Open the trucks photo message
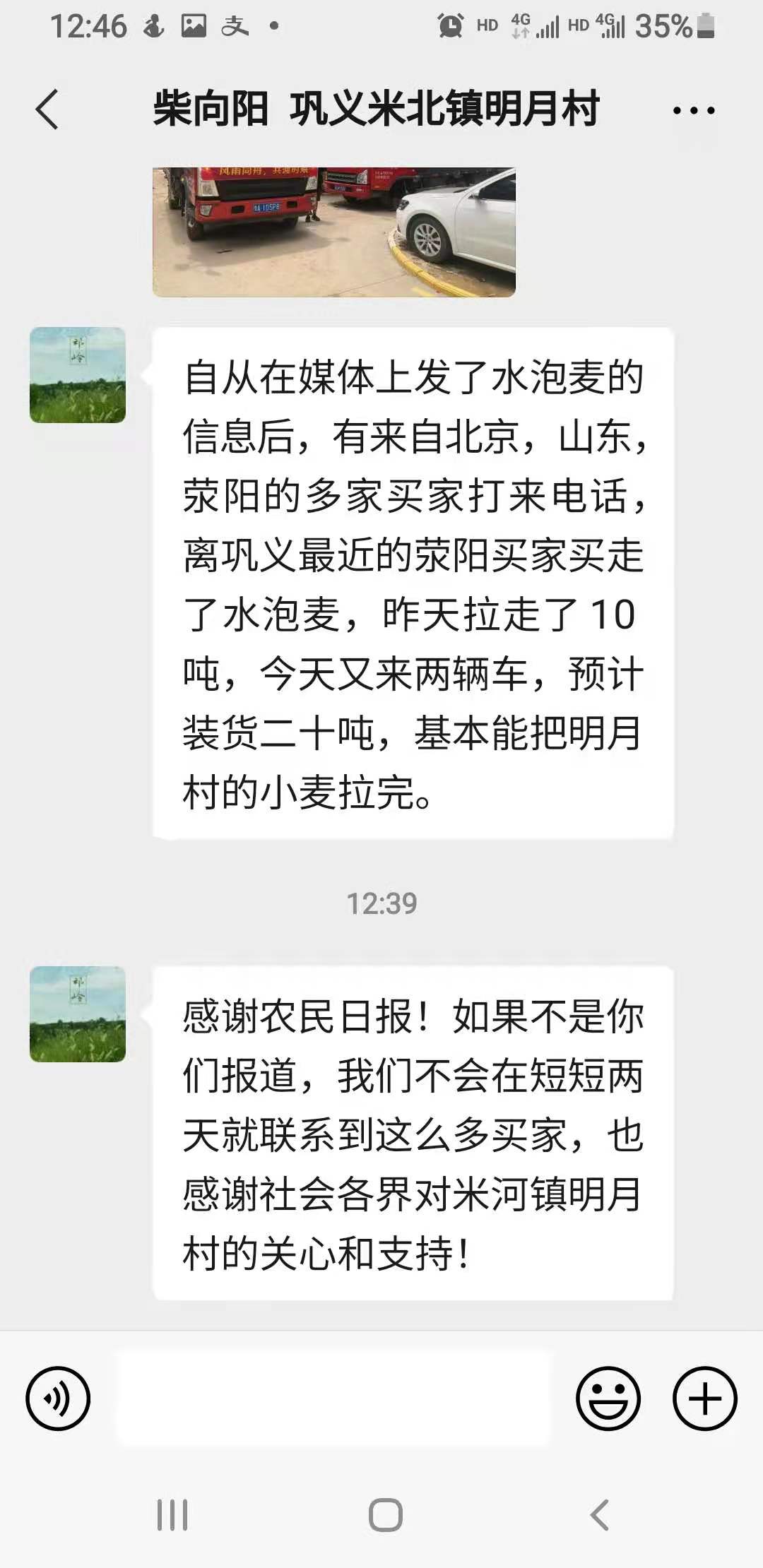This screenshot has height=1568, width=763. click(x=333, y=232)
